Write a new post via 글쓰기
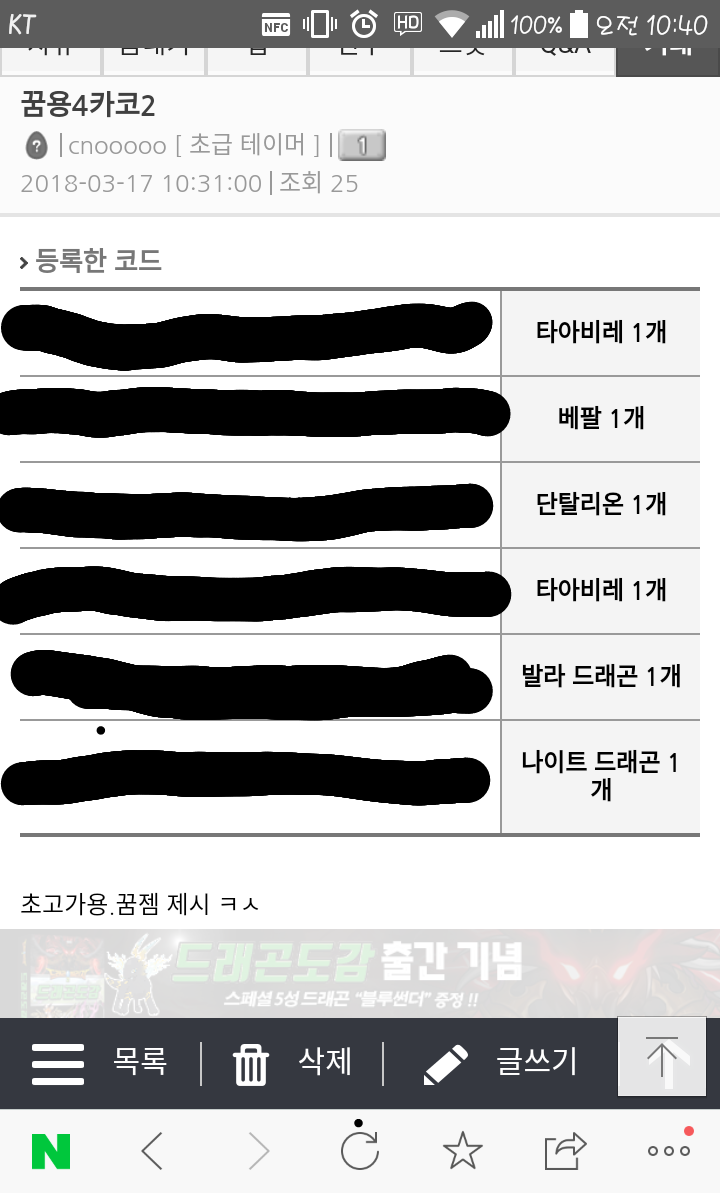This screenshot has width=720, height=1193. point(500,1062)
